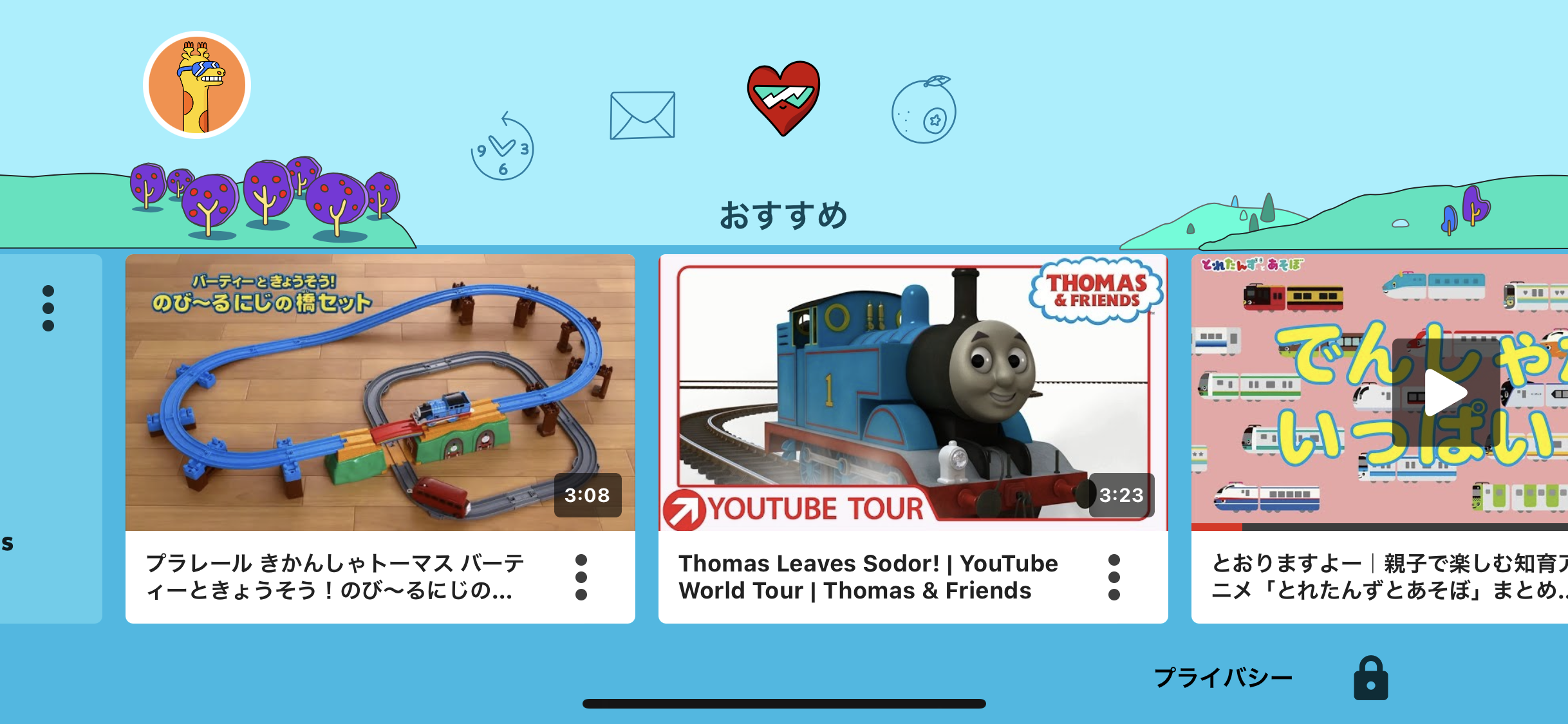
Task: Play the プラレール きかんしゃトーマス video
Action: pyautogui.click(x=380, y=393)
